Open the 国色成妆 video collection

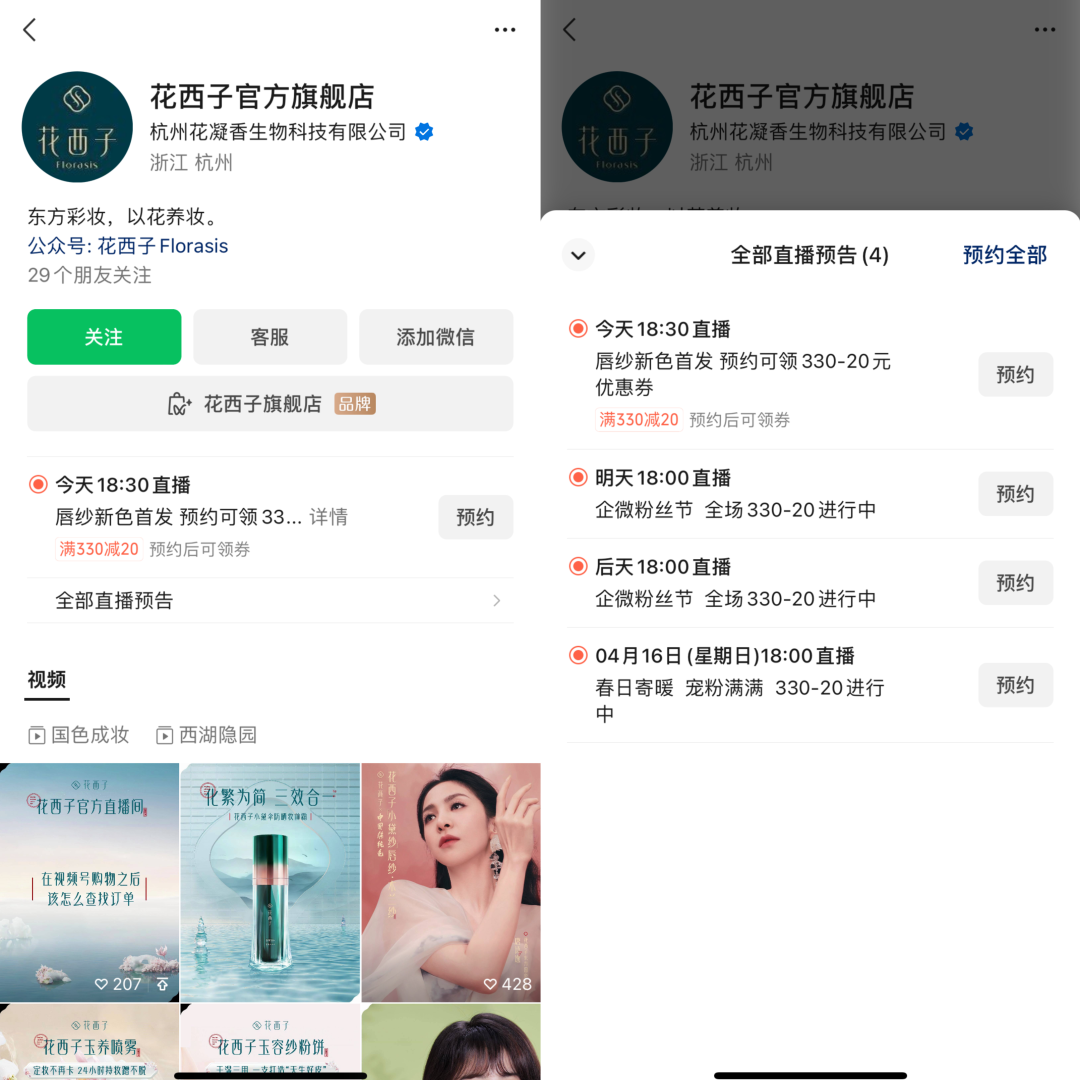pos(80,735)
